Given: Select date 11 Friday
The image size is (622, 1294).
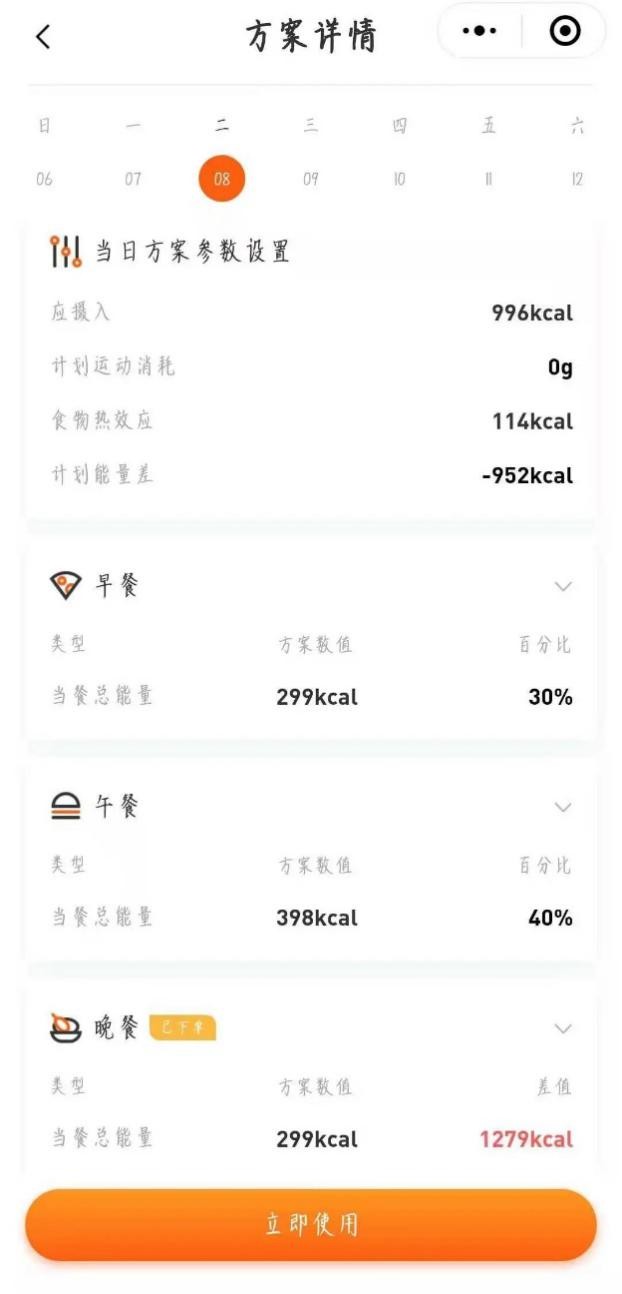Looking at the screenshot, I should tap(488, 179).
